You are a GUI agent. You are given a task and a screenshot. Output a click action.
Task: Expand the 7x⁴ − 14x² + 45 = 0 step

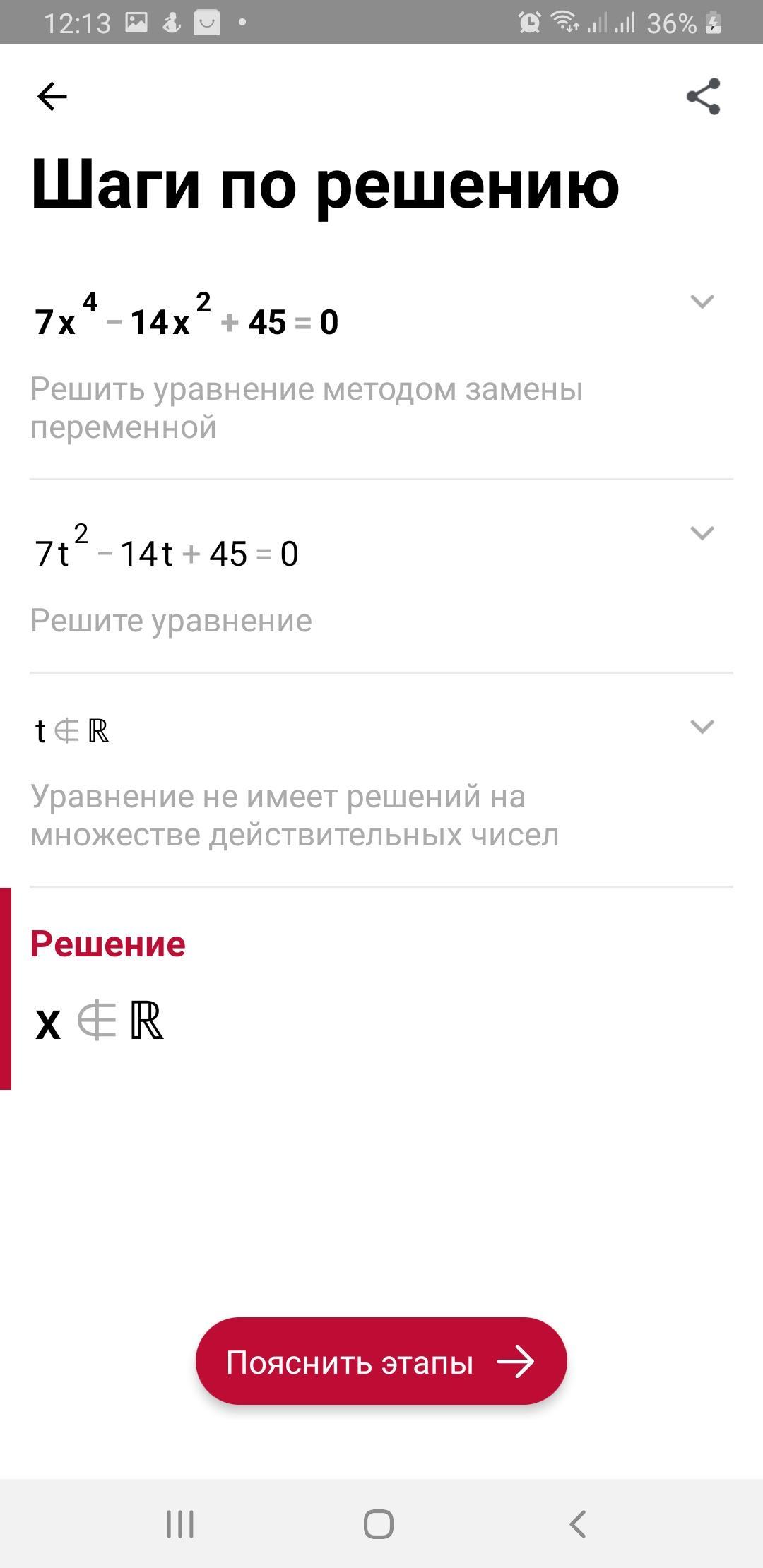coord(702,302)
